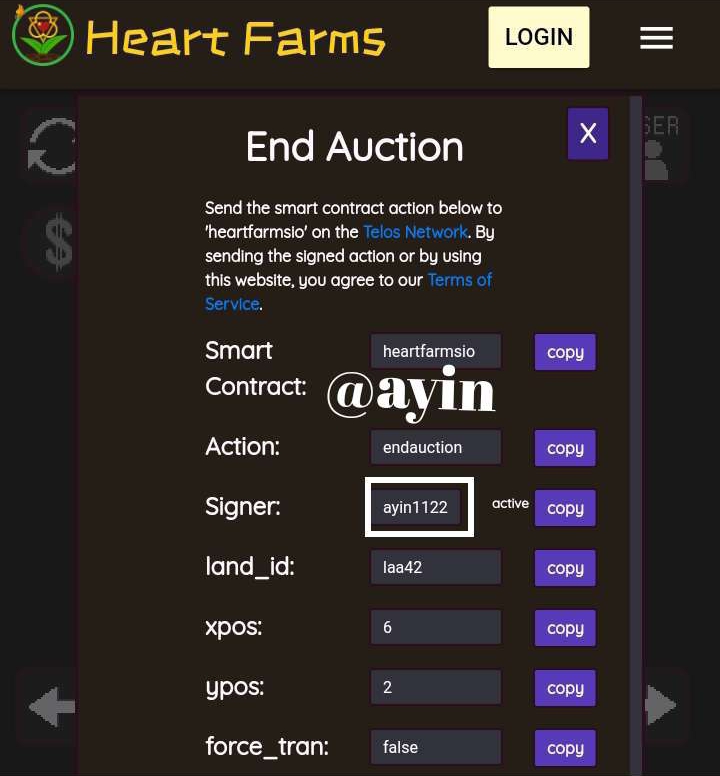Copy the land_id value

click(565, 568)
